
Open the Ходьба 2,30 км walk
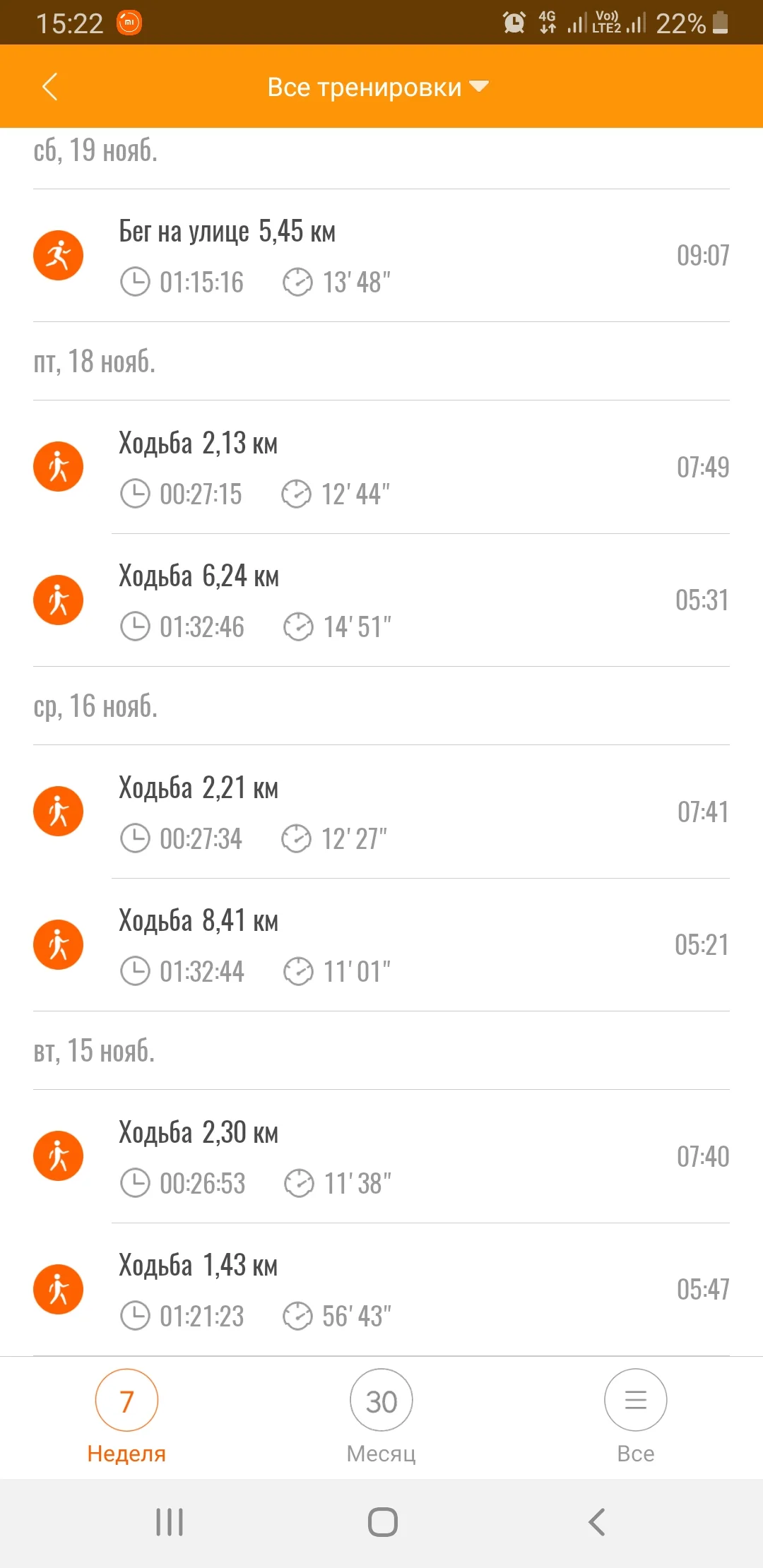point(381,1156)
